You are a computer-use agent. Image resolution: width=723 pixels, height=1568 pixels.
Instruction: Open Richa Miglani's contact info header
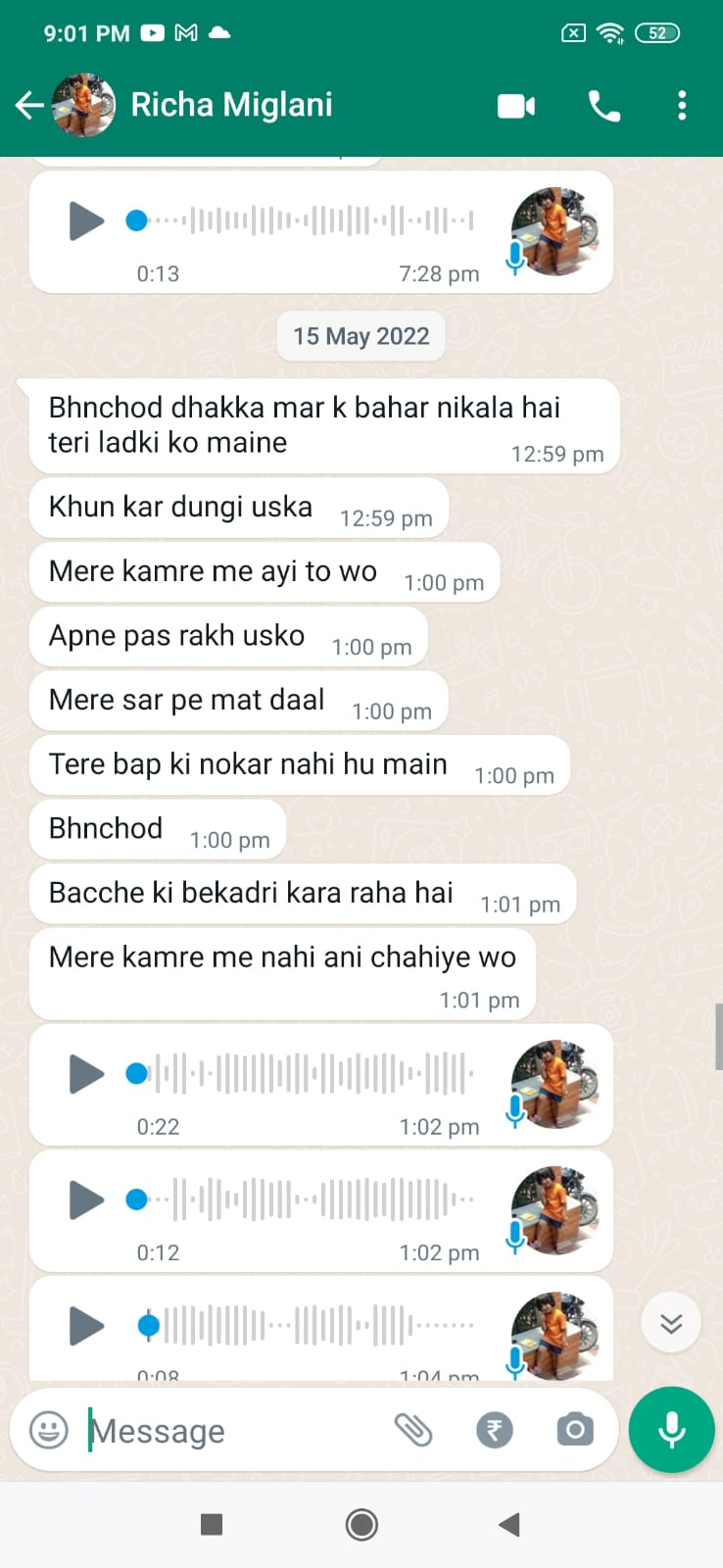[231, 105]
